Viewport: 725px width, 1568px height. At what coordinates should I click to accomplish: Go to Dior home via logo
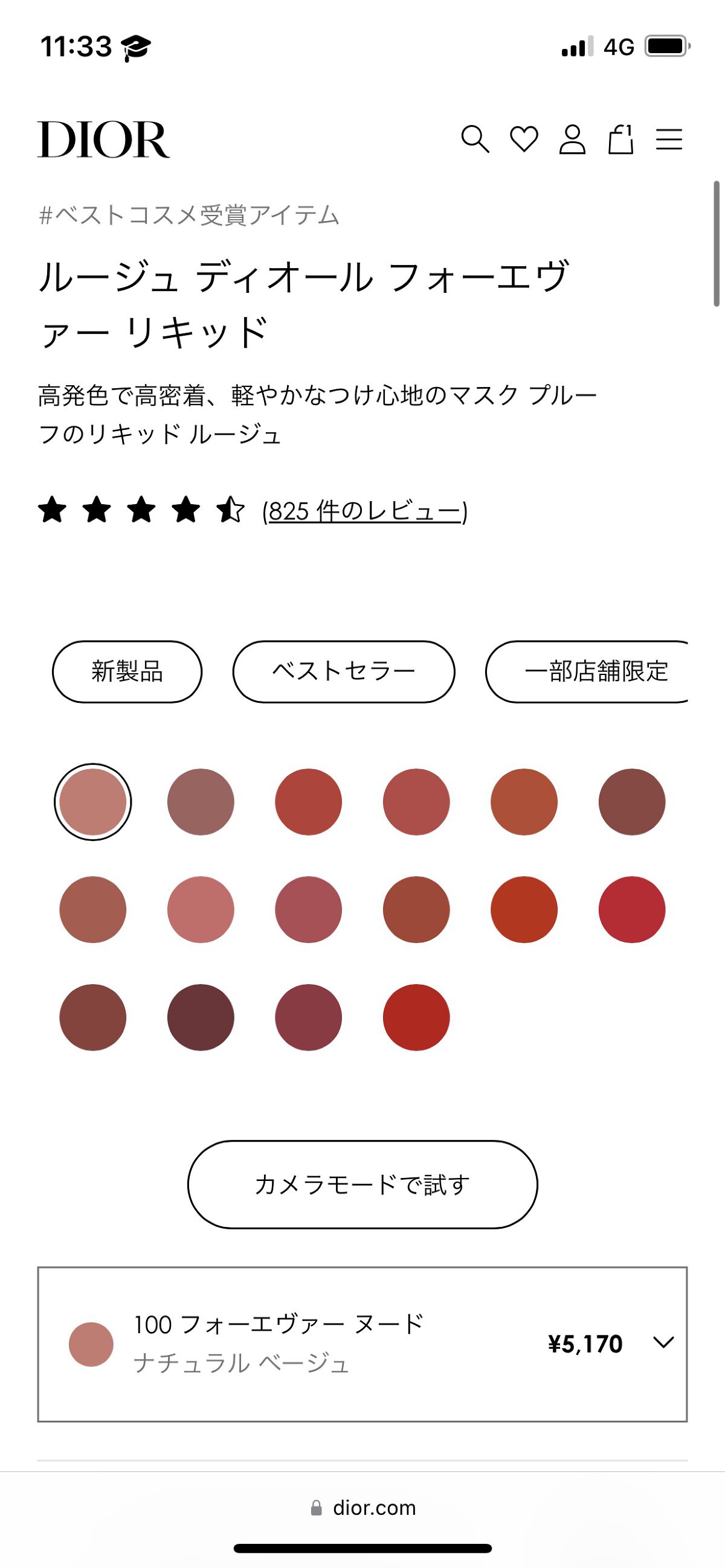pos(103,139)
